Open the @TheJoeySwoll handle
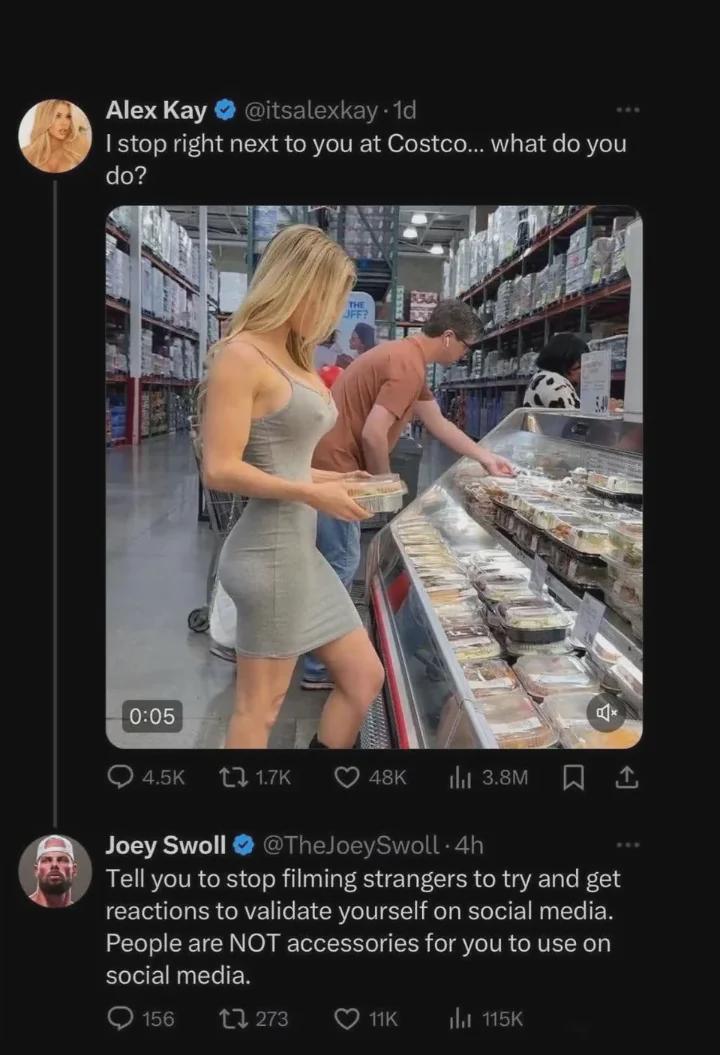 pos(350,845)
